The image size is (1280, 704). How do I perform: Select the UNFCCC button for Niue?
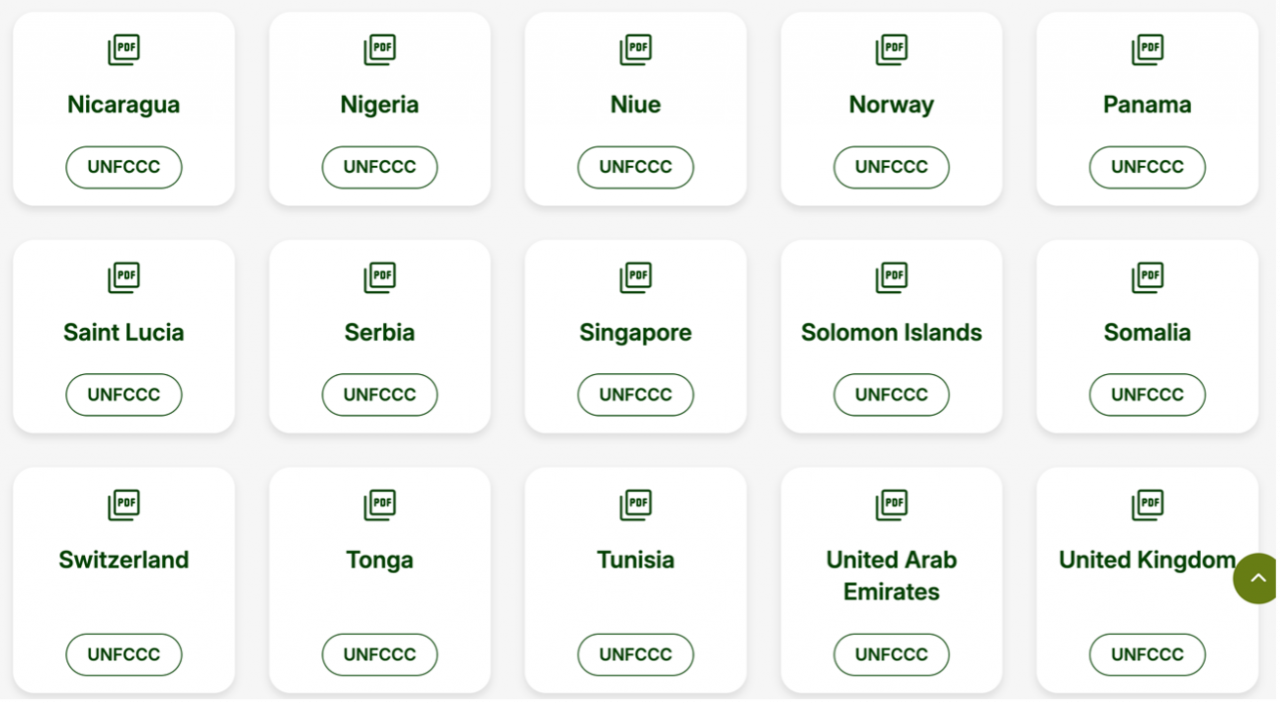click(636, 167)
